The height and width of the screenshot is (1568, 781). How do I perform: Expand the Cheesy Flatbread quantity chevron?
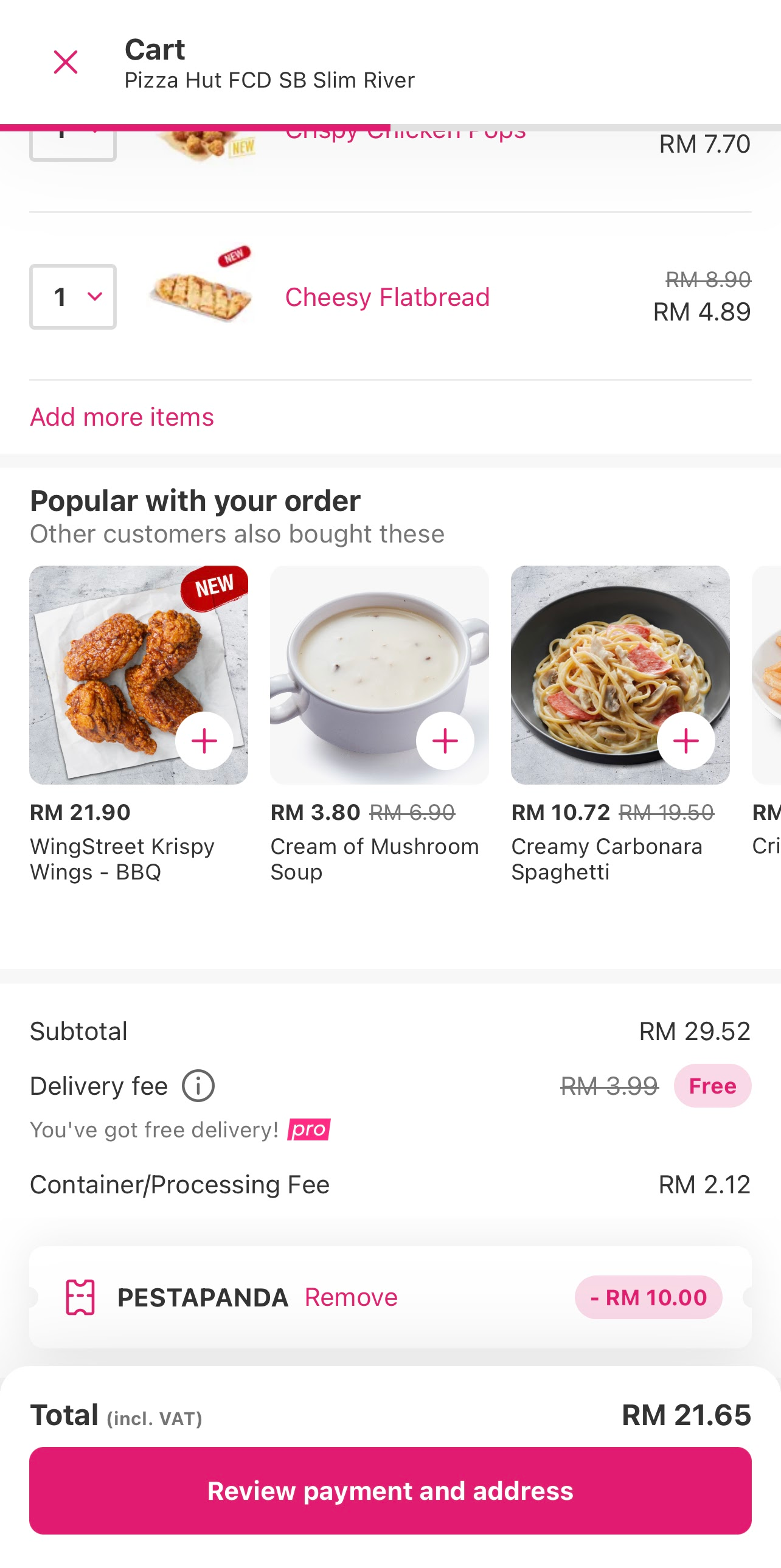(x=94, y=297)
